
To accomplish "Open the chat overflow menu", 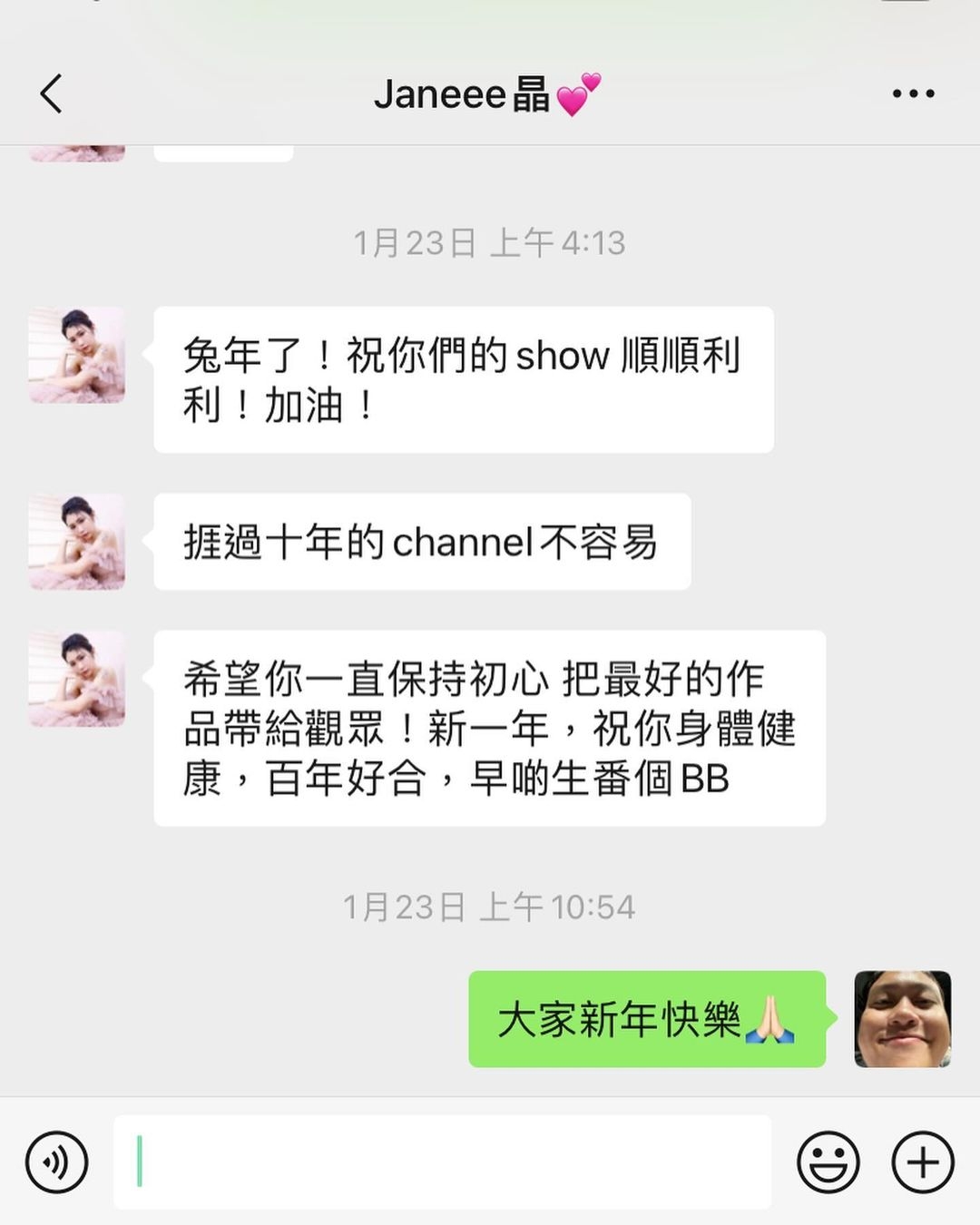I will pos(913,93).
